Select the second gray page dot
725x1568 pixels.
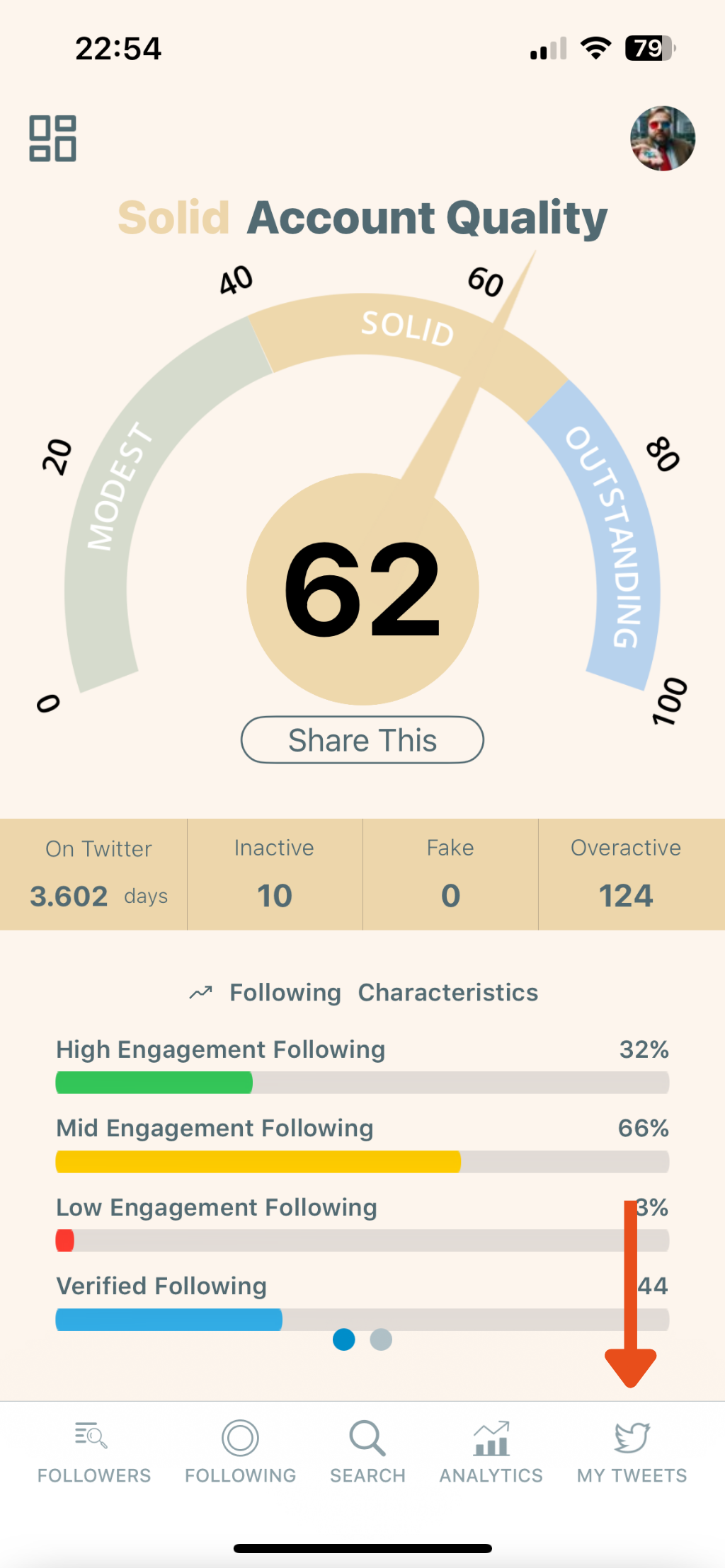pos(381,1340)
